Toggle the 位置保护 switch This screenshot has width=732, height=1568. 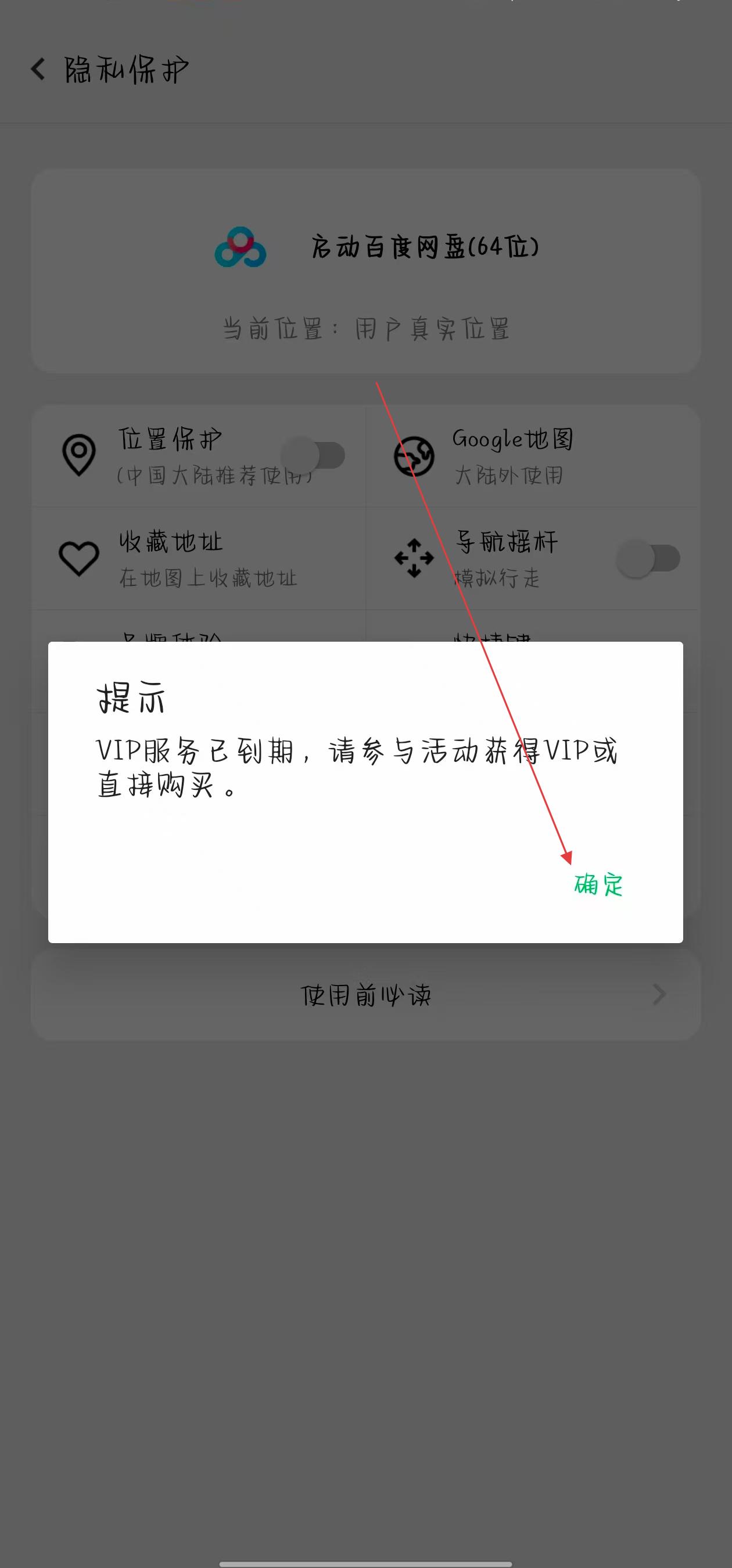click(x=313, y=455)
